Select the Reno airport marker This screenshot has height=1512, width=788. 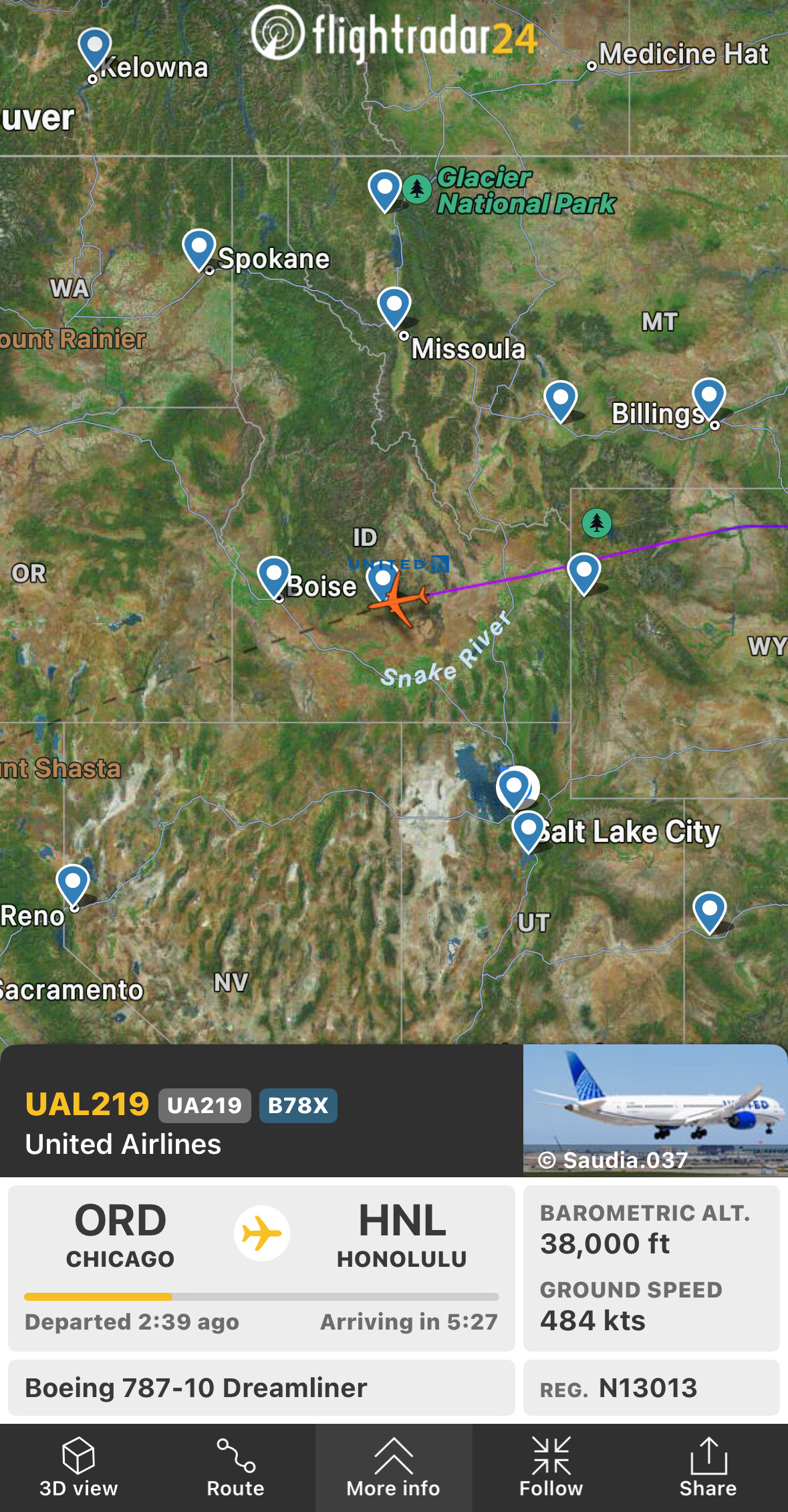point(73,882)
